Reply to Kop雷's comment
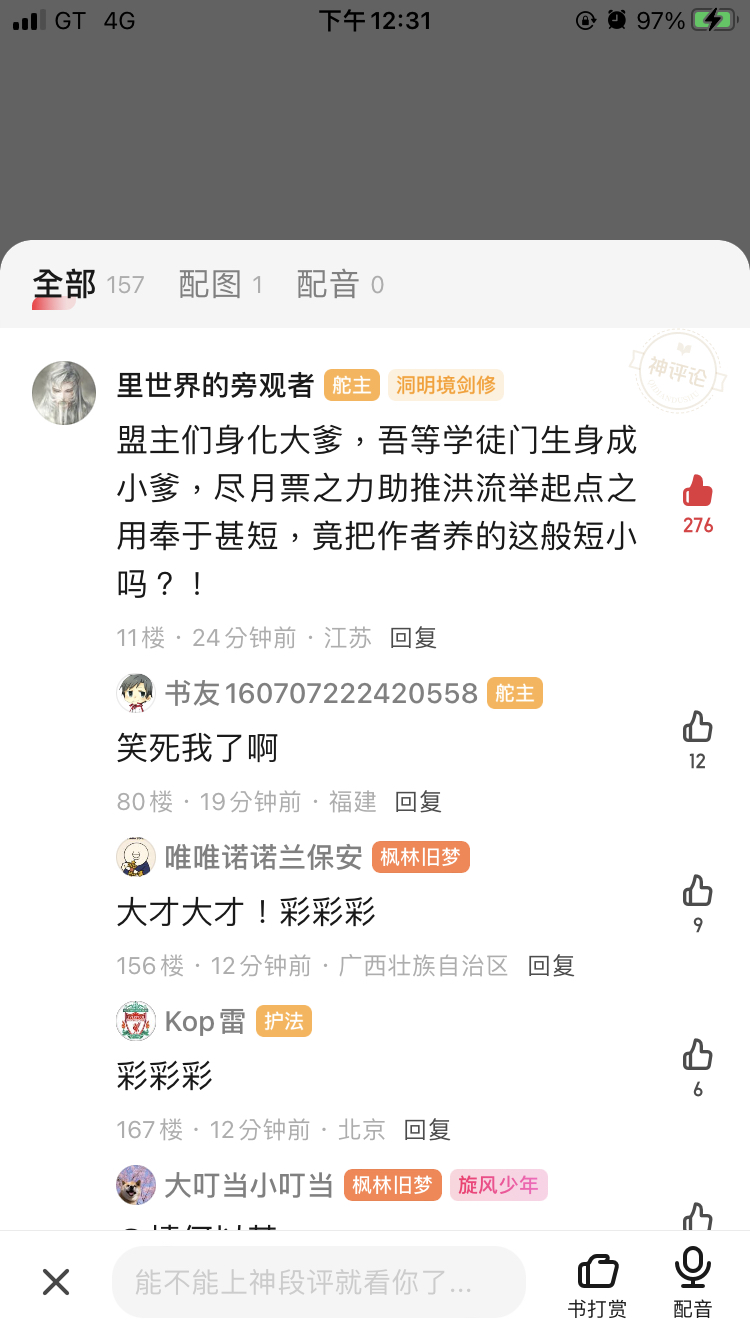The image size is (750, 1334). pyautogui.click(x=427, y=1130)
